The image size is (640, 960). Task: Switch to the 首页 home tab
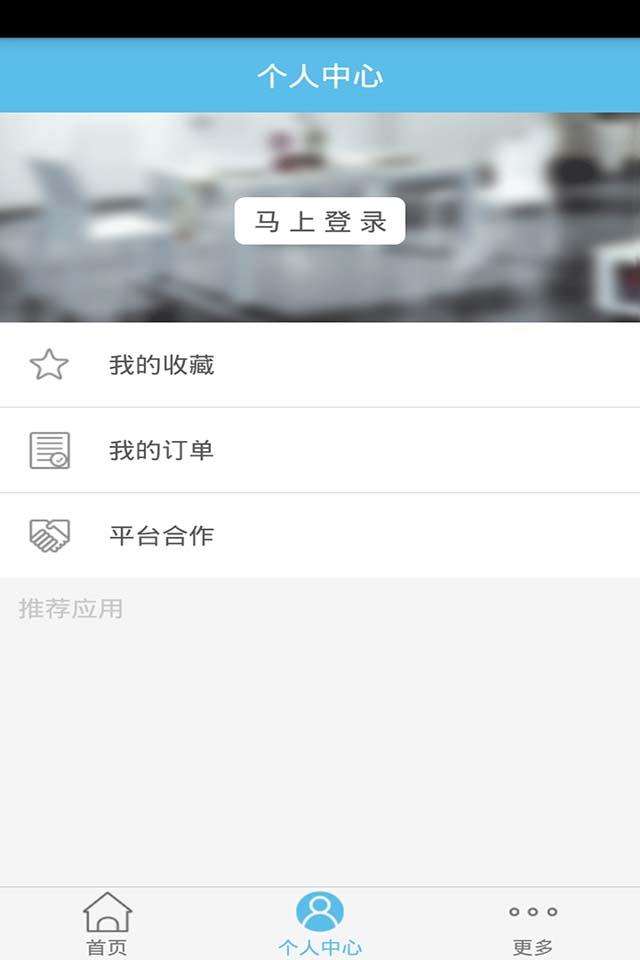click(107, 924)
